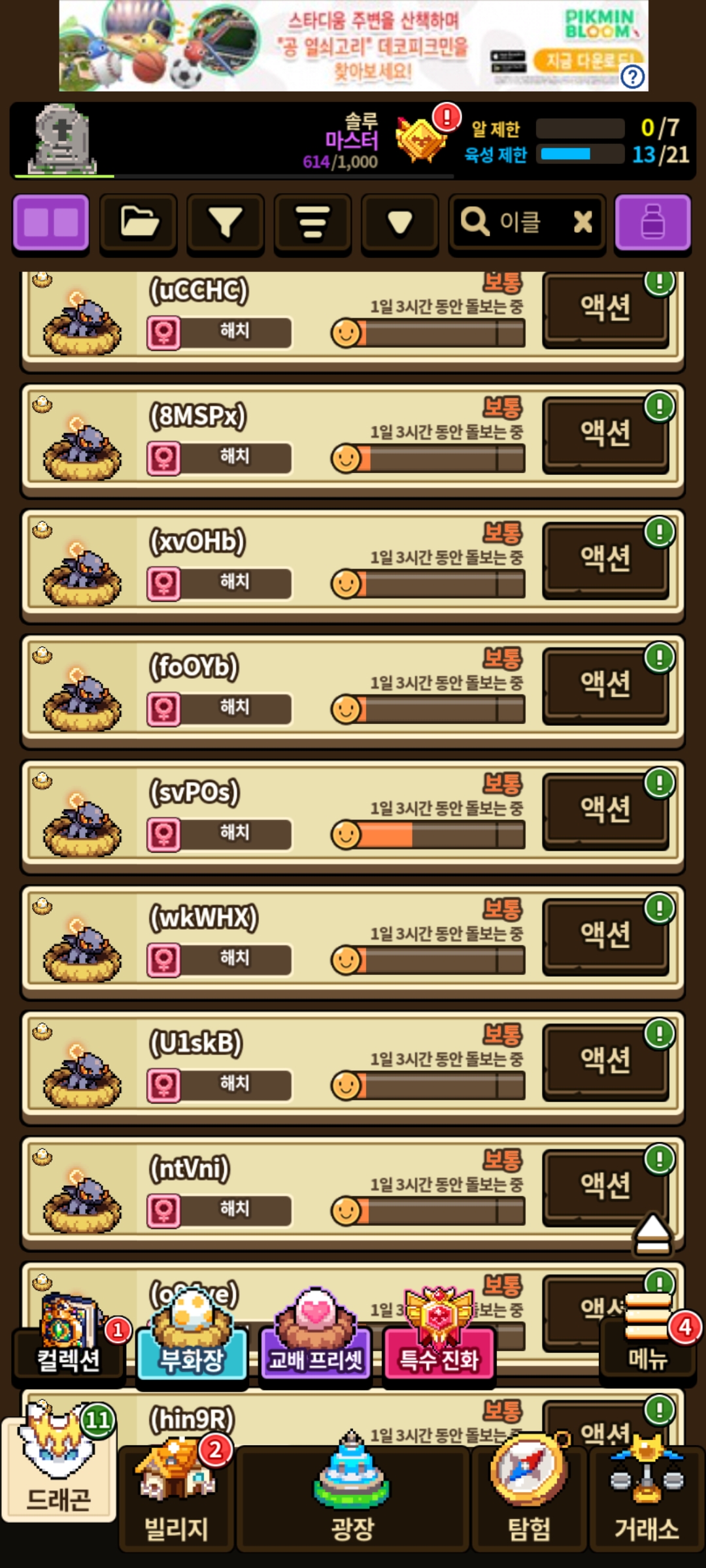706x1568 pixels.
Task: Switch to the 빌리지 tab
Action: pos(176,1503)
